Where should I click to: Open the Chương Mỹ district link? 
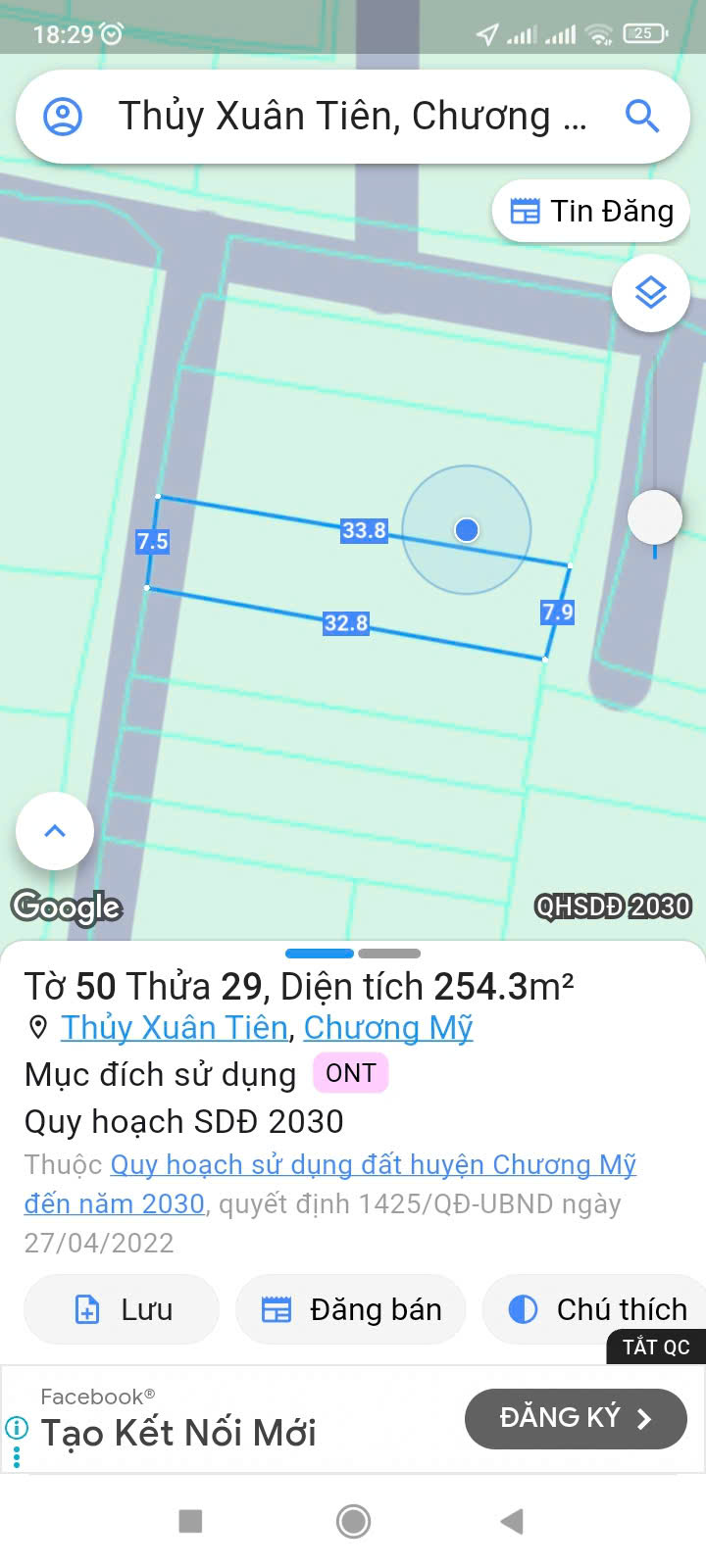click(x=387, y=1027)
